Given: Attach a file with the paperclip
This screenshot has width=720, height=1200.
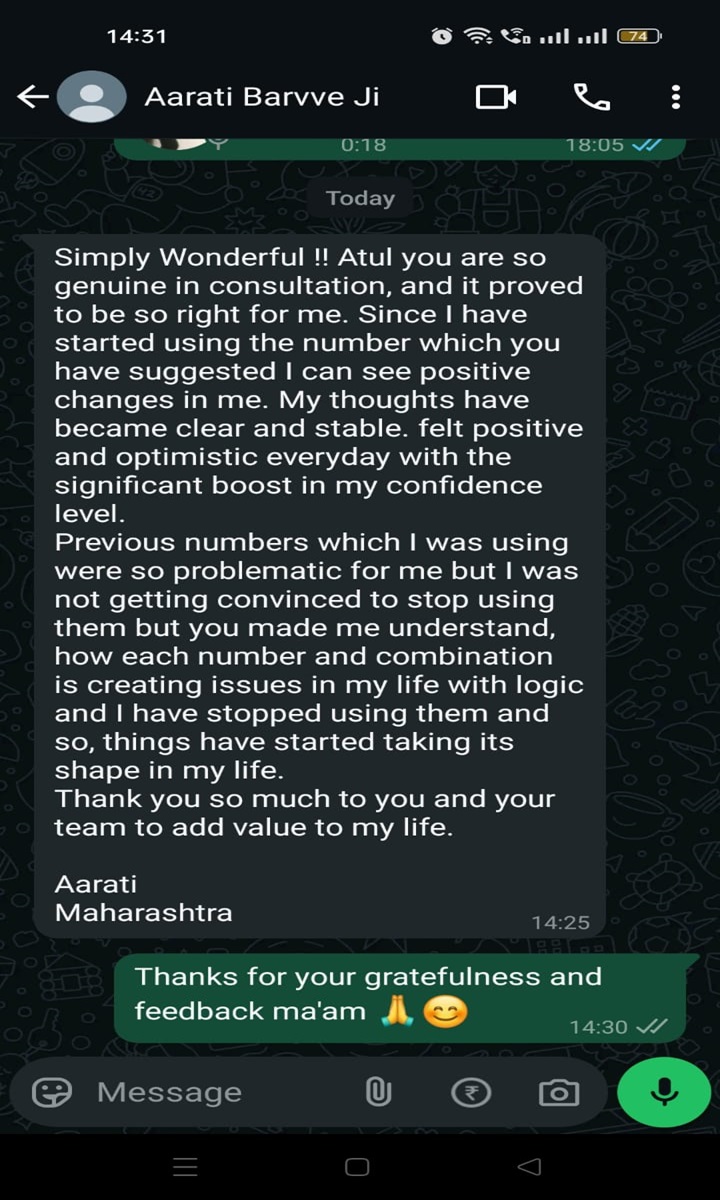Looking at the screenshot, I should [x=378, y=1093].
